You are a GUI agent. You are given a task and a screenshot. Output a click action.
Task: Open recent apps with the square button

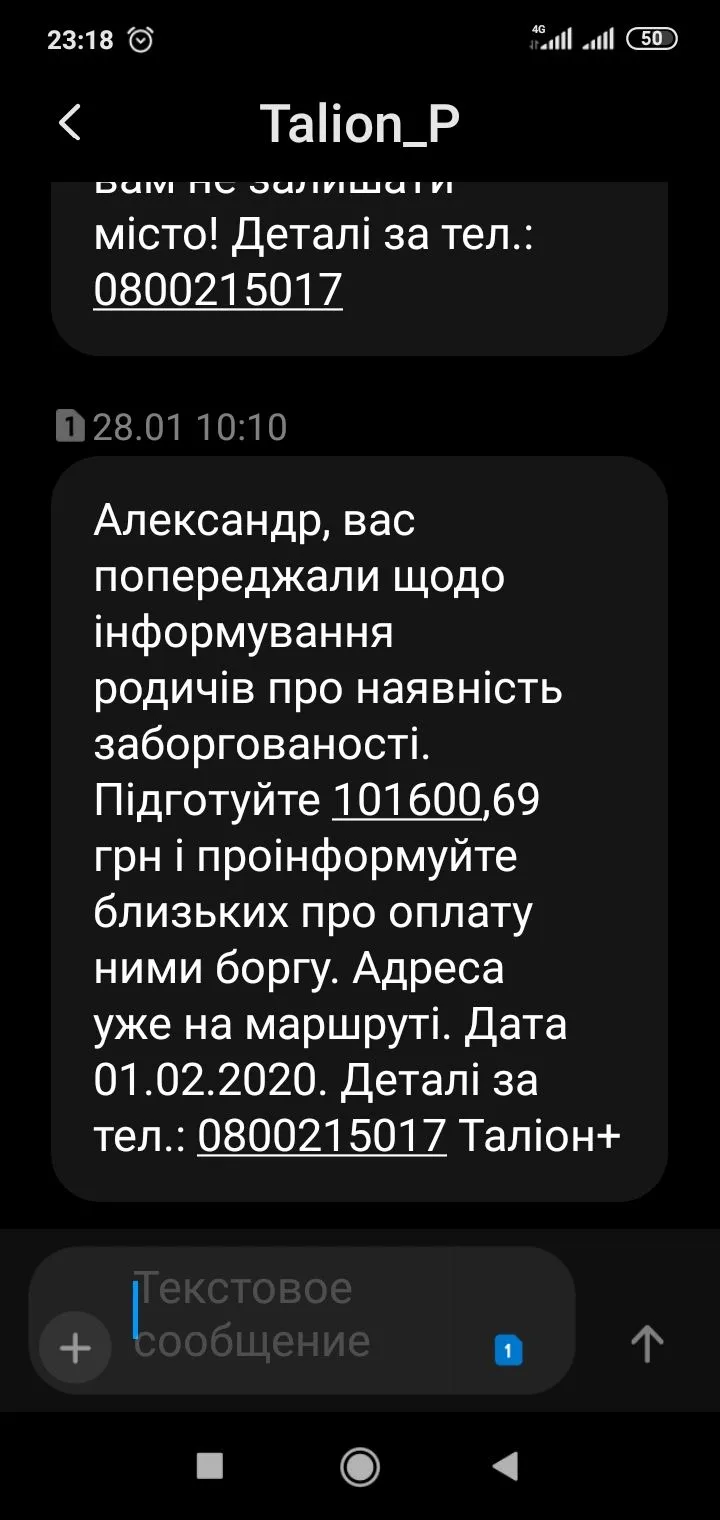(210, 1466)
